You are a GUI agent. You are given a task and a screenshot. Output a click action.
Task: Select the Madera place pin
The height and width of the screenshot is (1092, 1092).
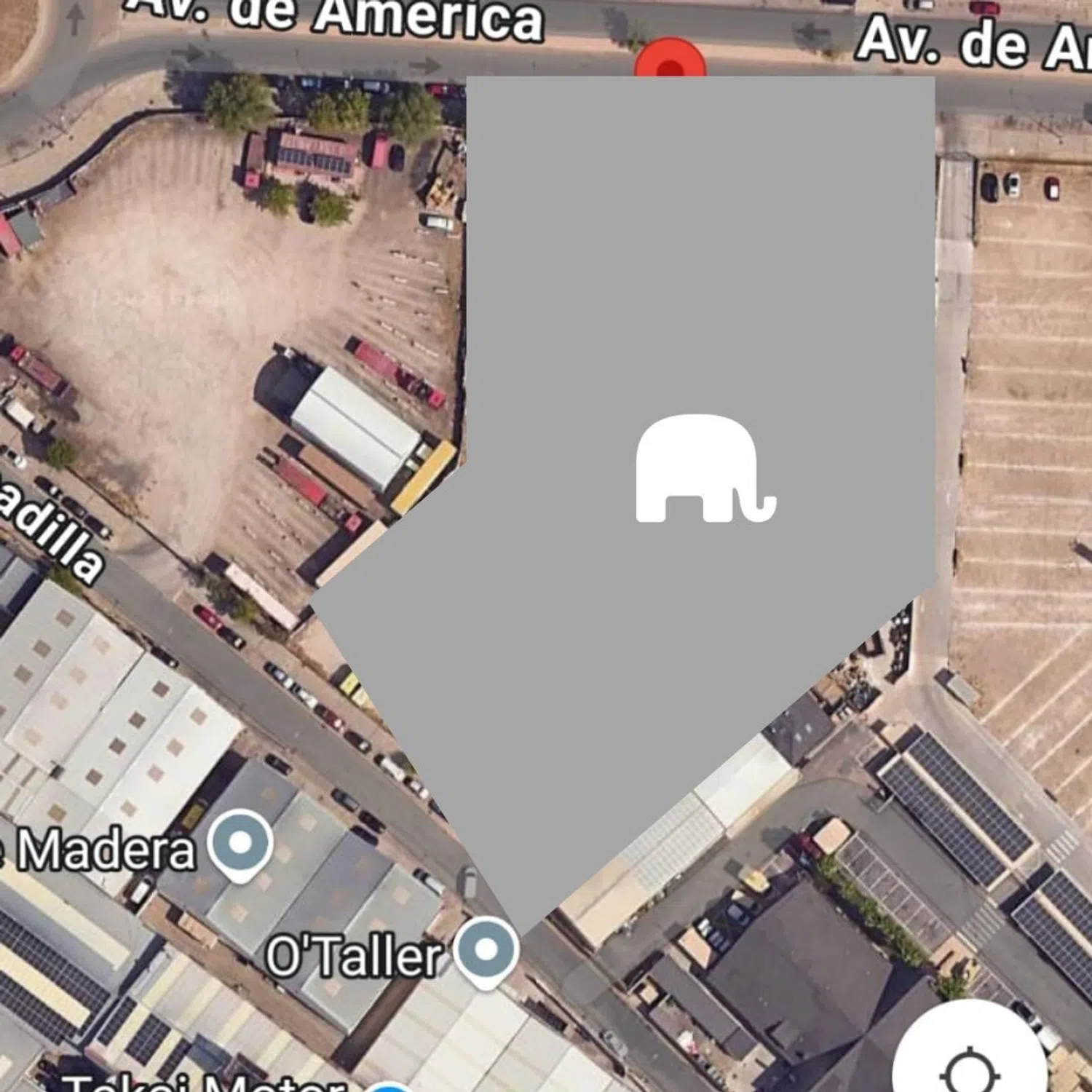(x=240, y=843)
